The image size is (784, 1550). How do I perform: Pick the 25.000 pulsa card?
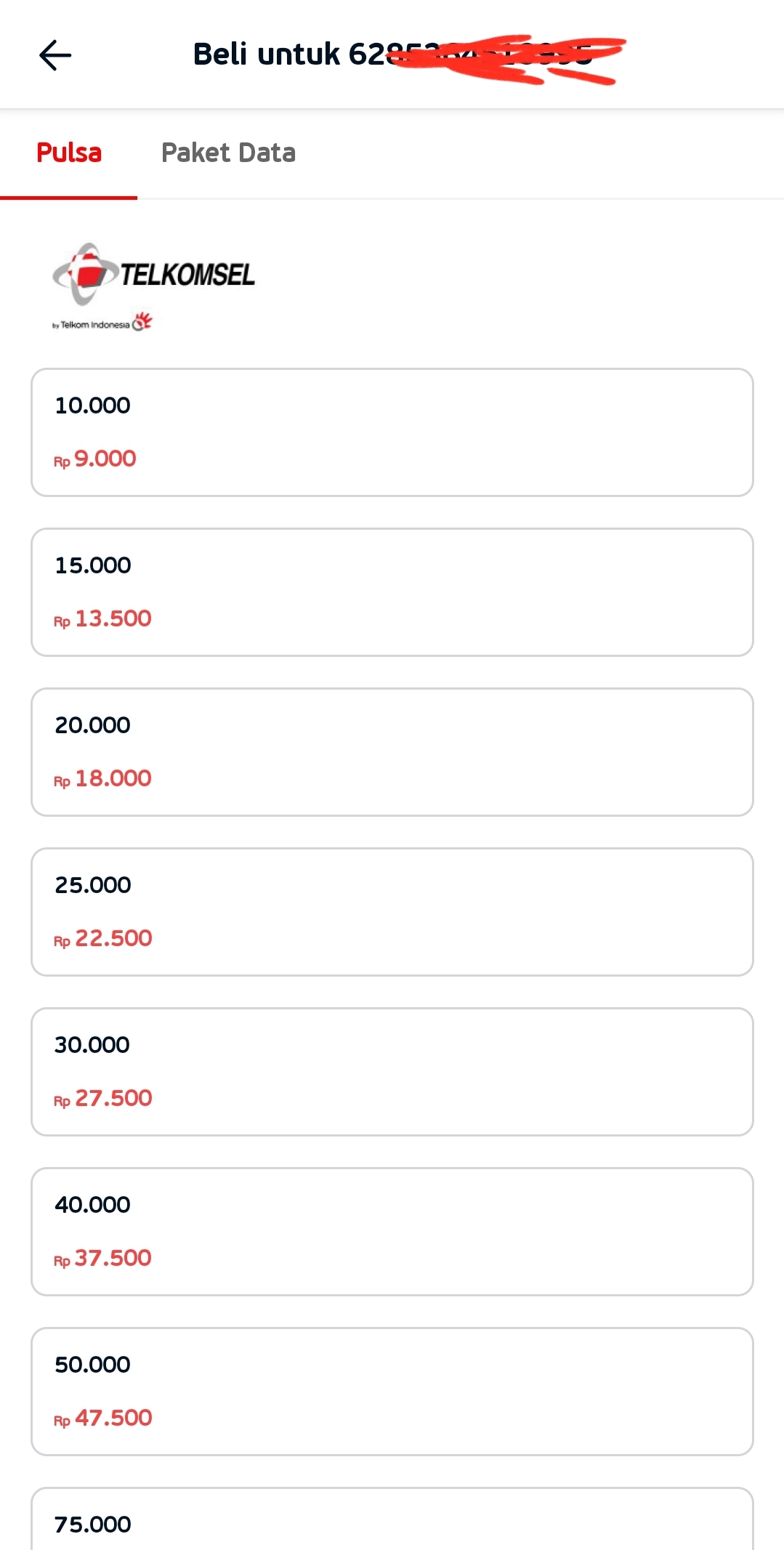point(392,912)
